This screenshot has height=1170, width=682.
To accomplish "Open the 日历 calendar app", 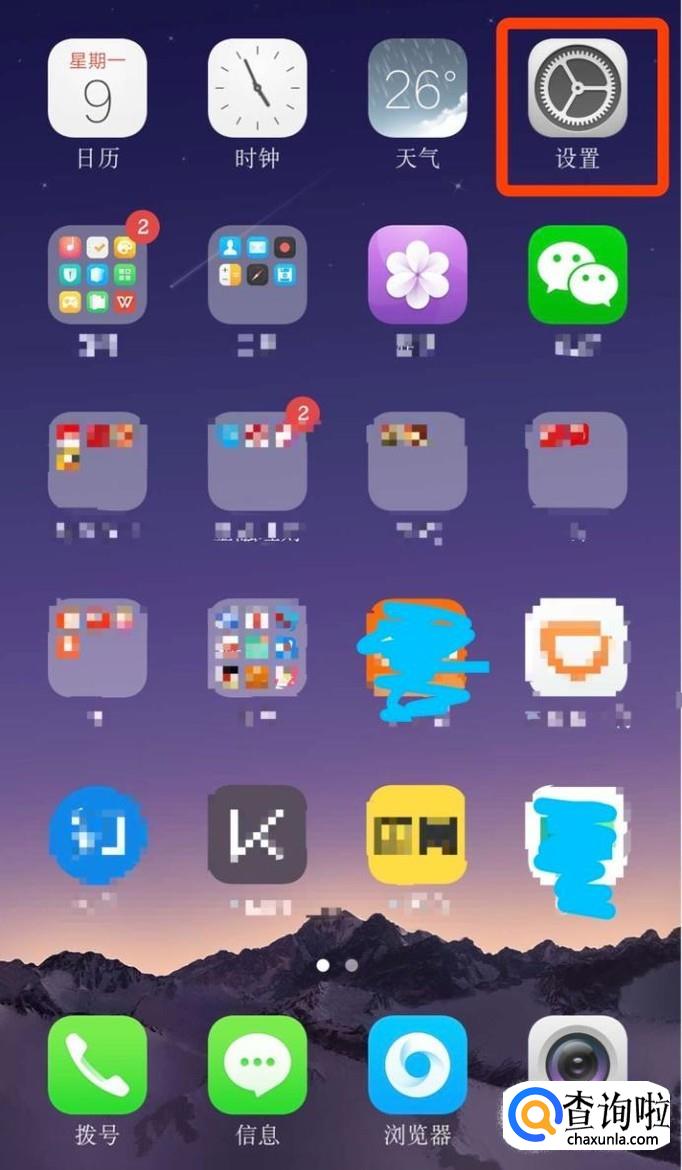I will [x=97, y=88].
